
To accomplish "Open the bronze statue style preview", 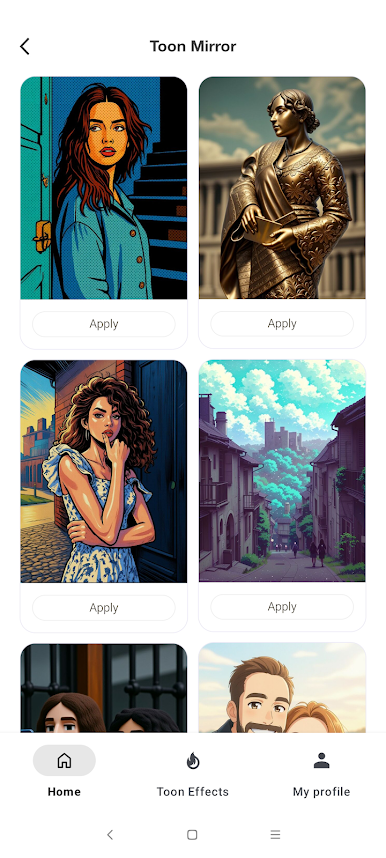I will point(282,188).
